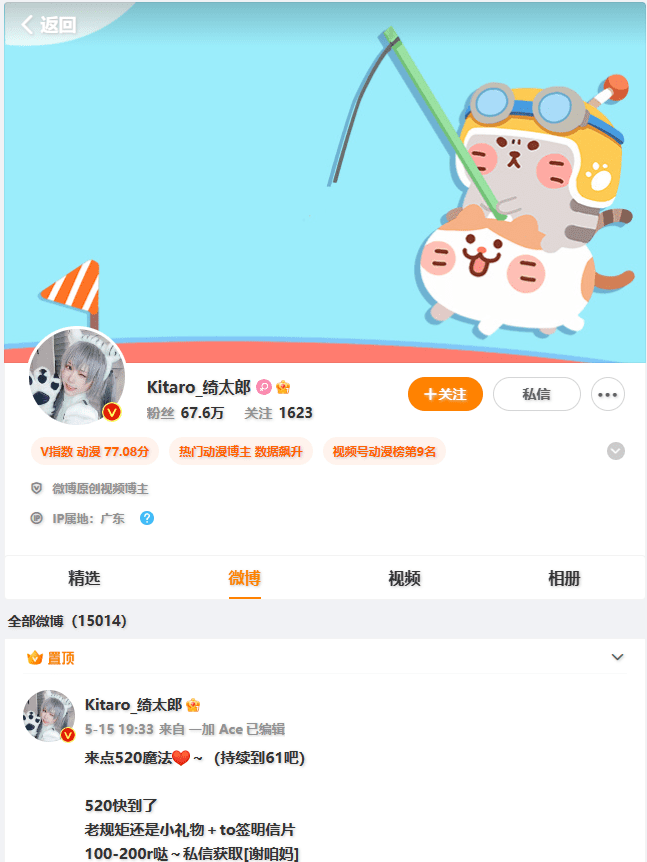The height and width of the screenshot is (862, 647).
Task: Go back using the 返回 button
Action: point(48,25)
